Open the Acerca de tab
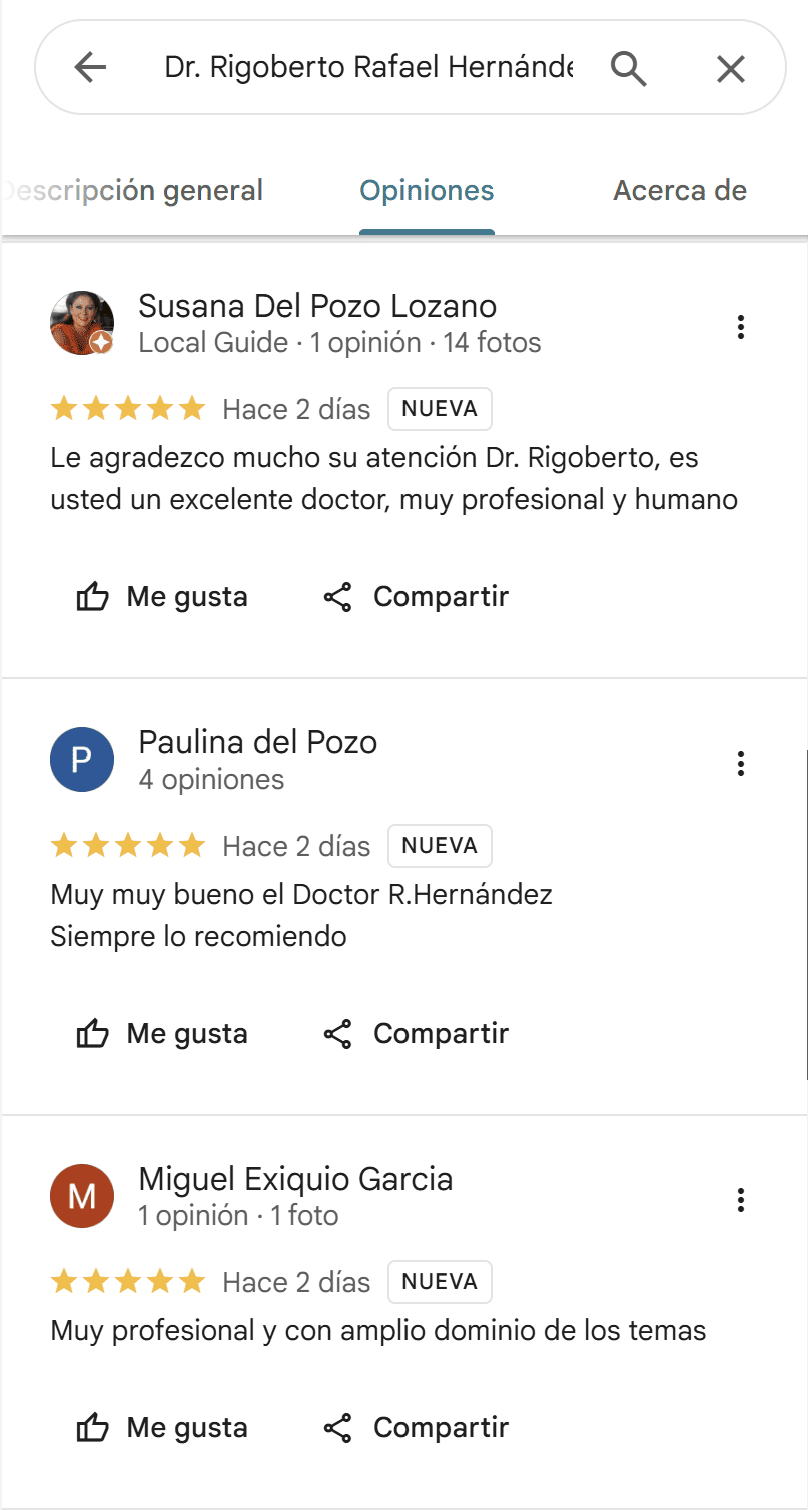 click(679, 190)
